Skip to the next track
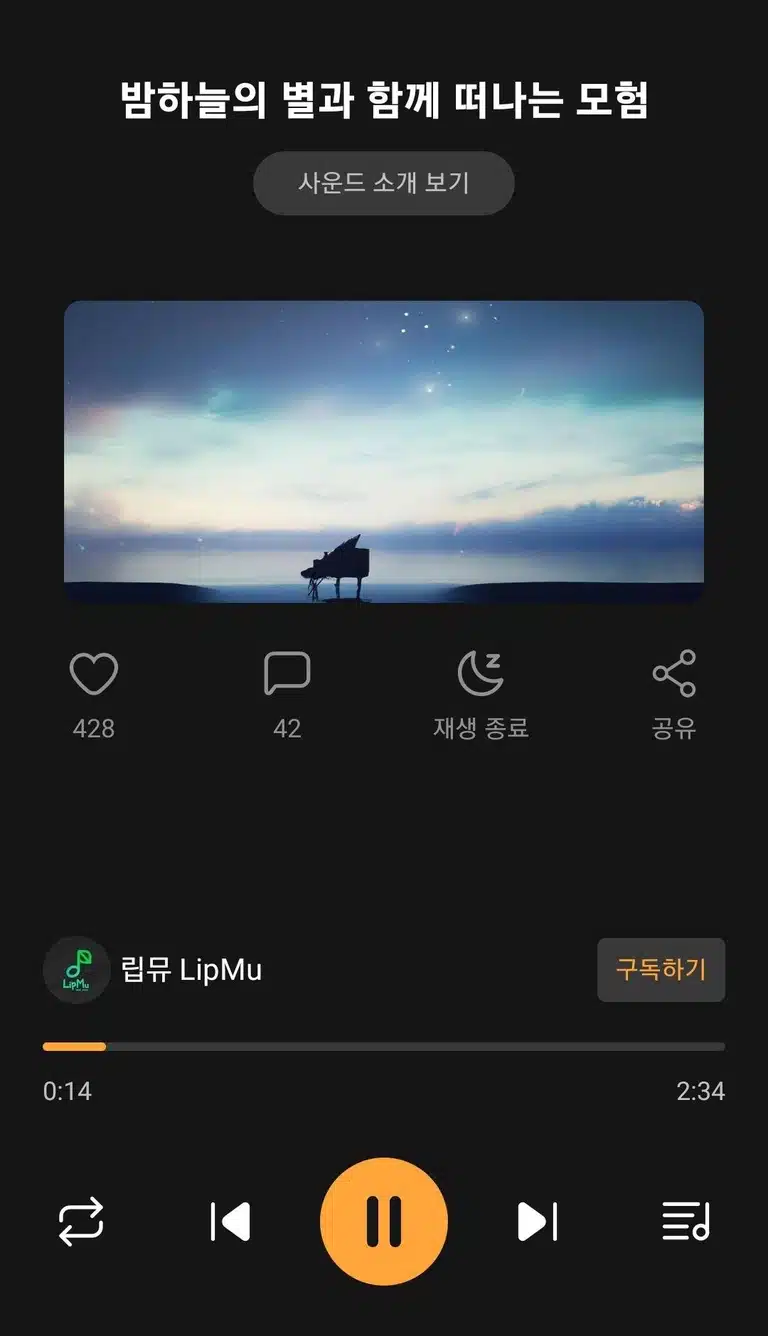The image size is (768, 1336). 537,1222
